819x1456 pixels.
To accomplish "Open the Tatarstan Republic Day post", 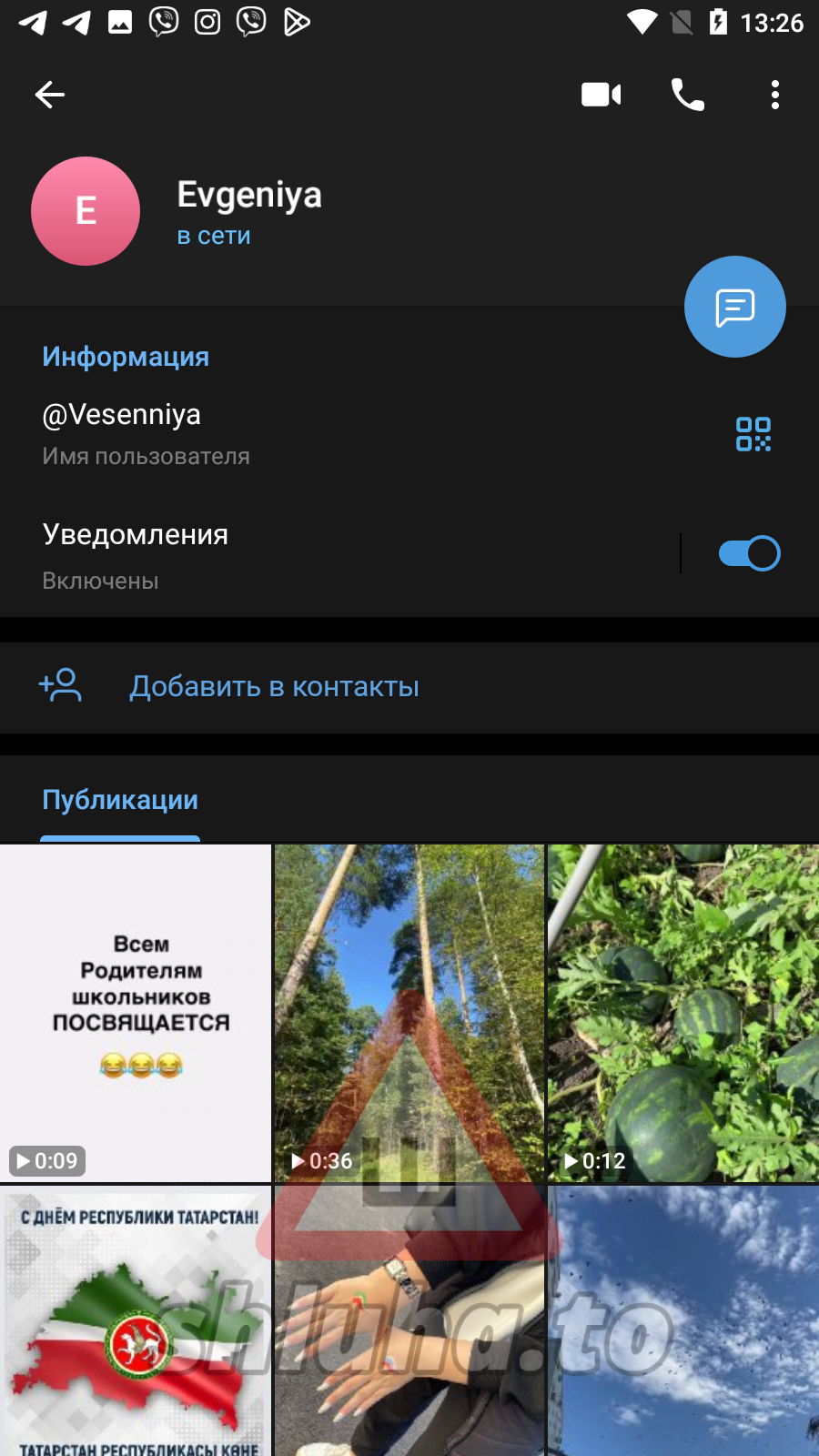I will click(x=136, y=1319).
